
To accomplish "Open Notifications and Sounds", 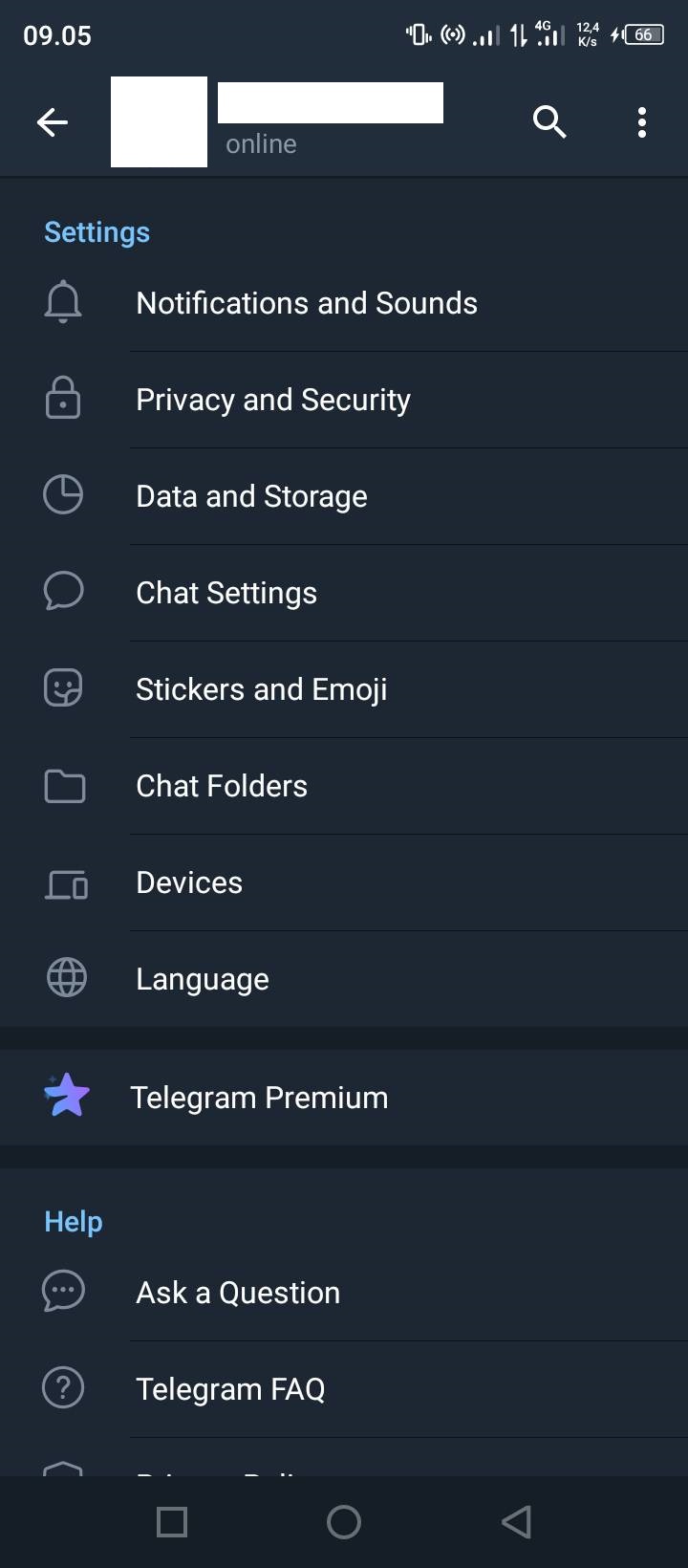I will point(307,302).
